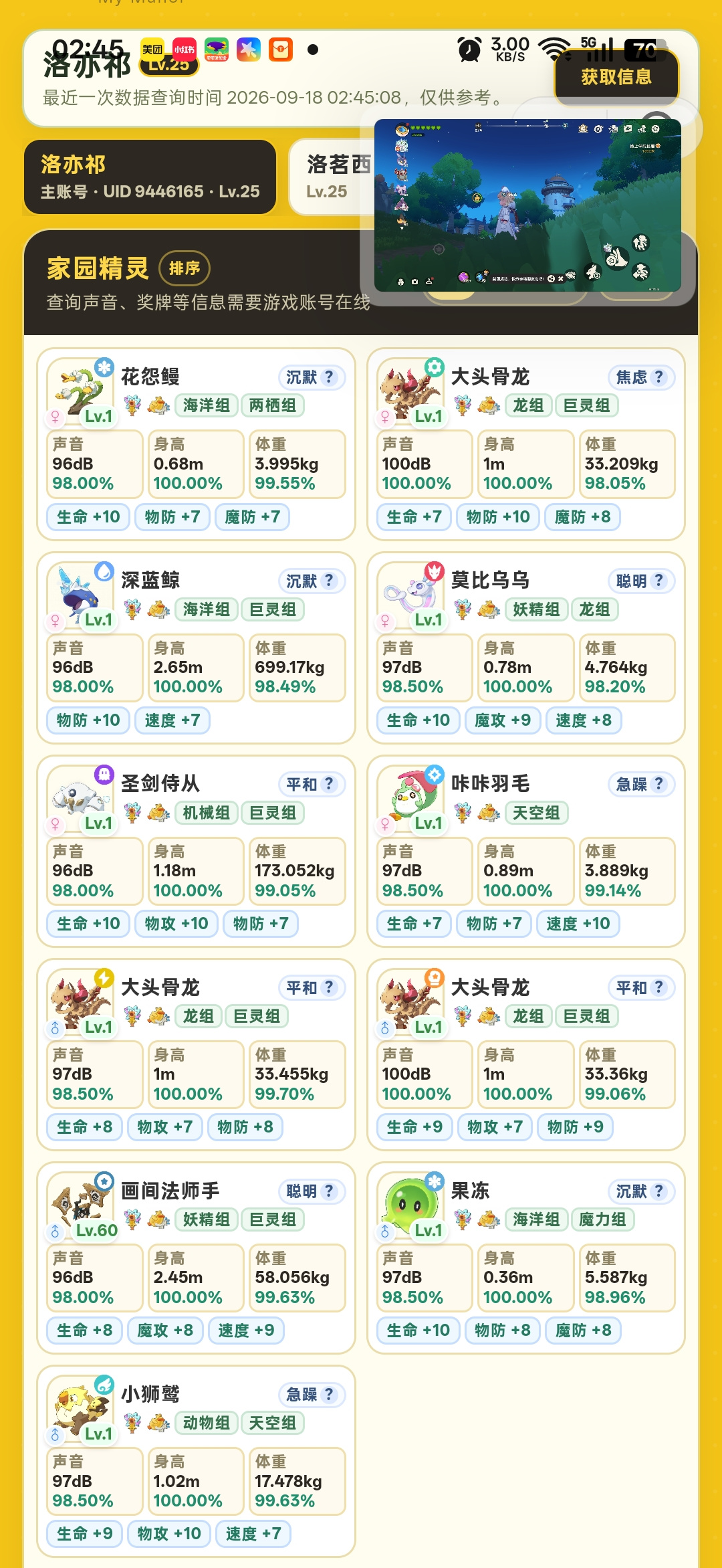Open the 画间法师手 Lv.60 card
The image size is (722, 1568).
196,1258
